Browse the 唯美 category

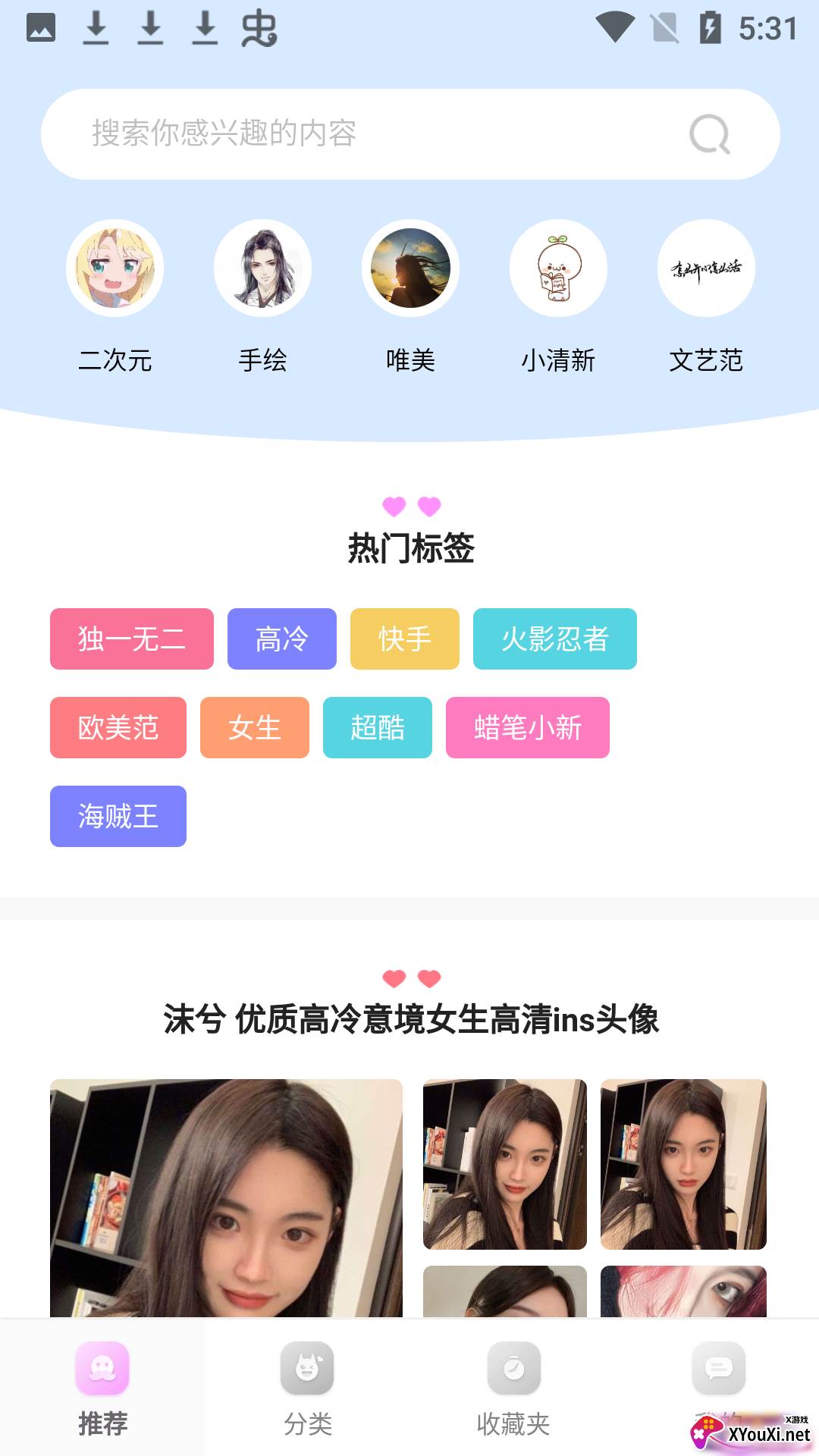(x=410, y=269)
